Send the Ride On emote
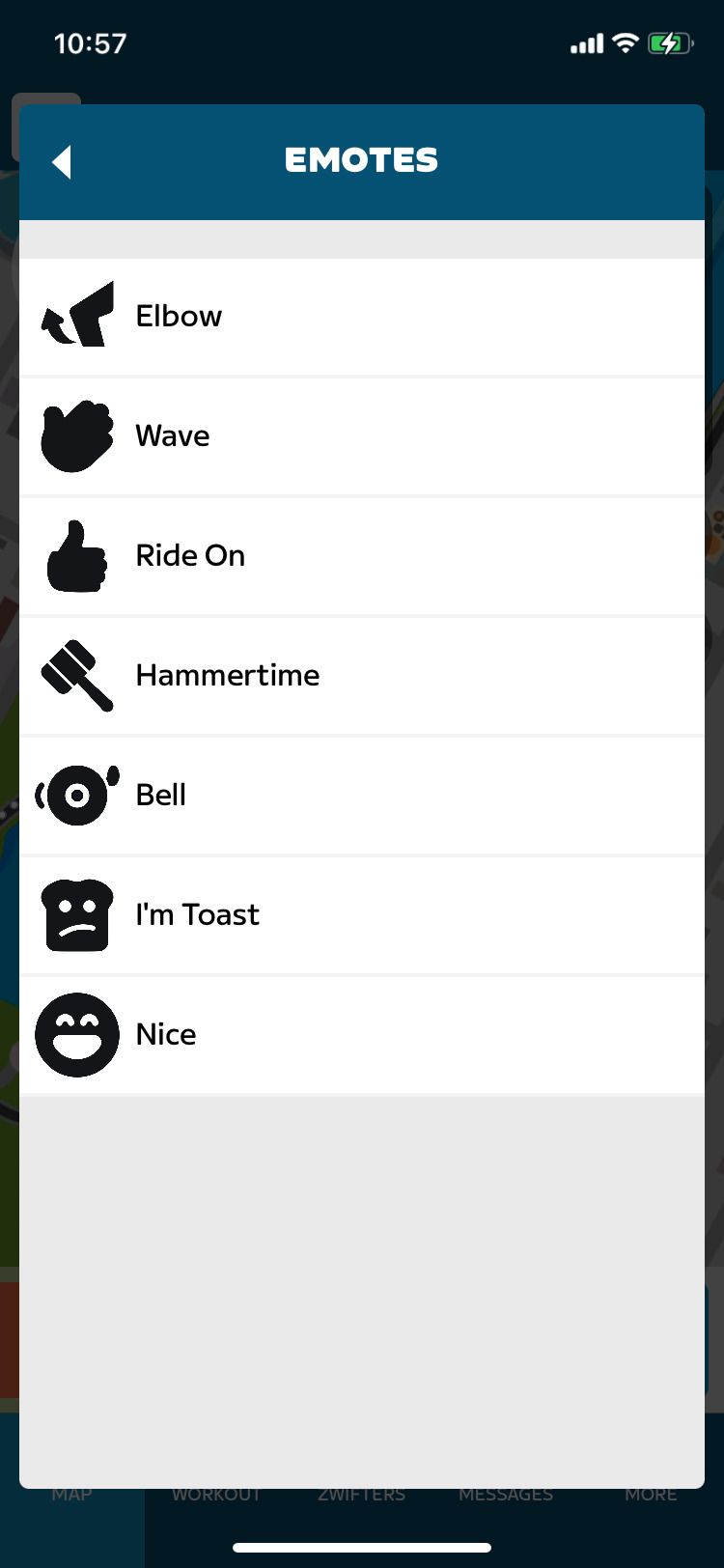The height and width of the screenshot is (1568, 724). (x=362, y=555)
